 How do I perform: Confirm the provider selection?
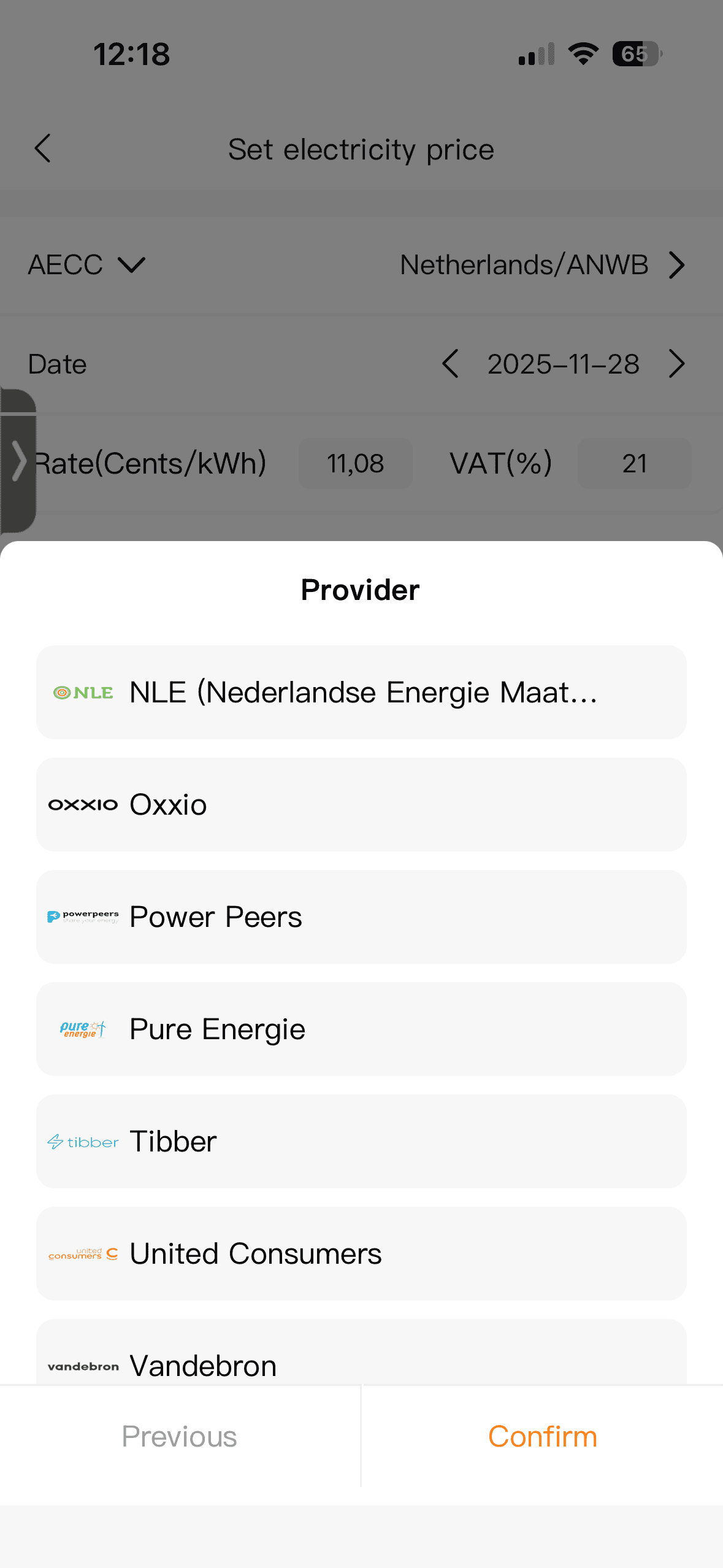(542, 1436)
